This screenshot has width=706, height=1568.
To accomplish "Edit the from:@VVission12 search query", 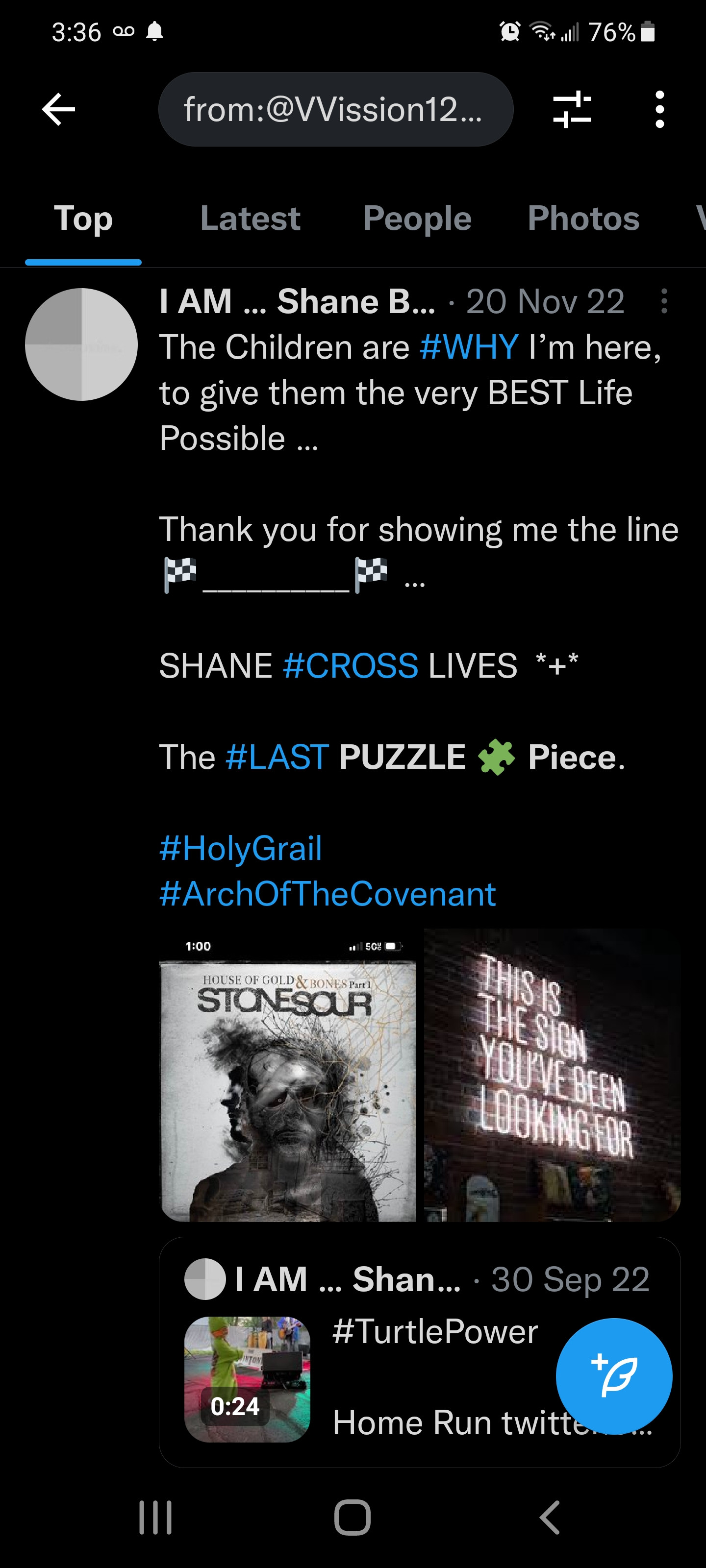I will (335, 110).
